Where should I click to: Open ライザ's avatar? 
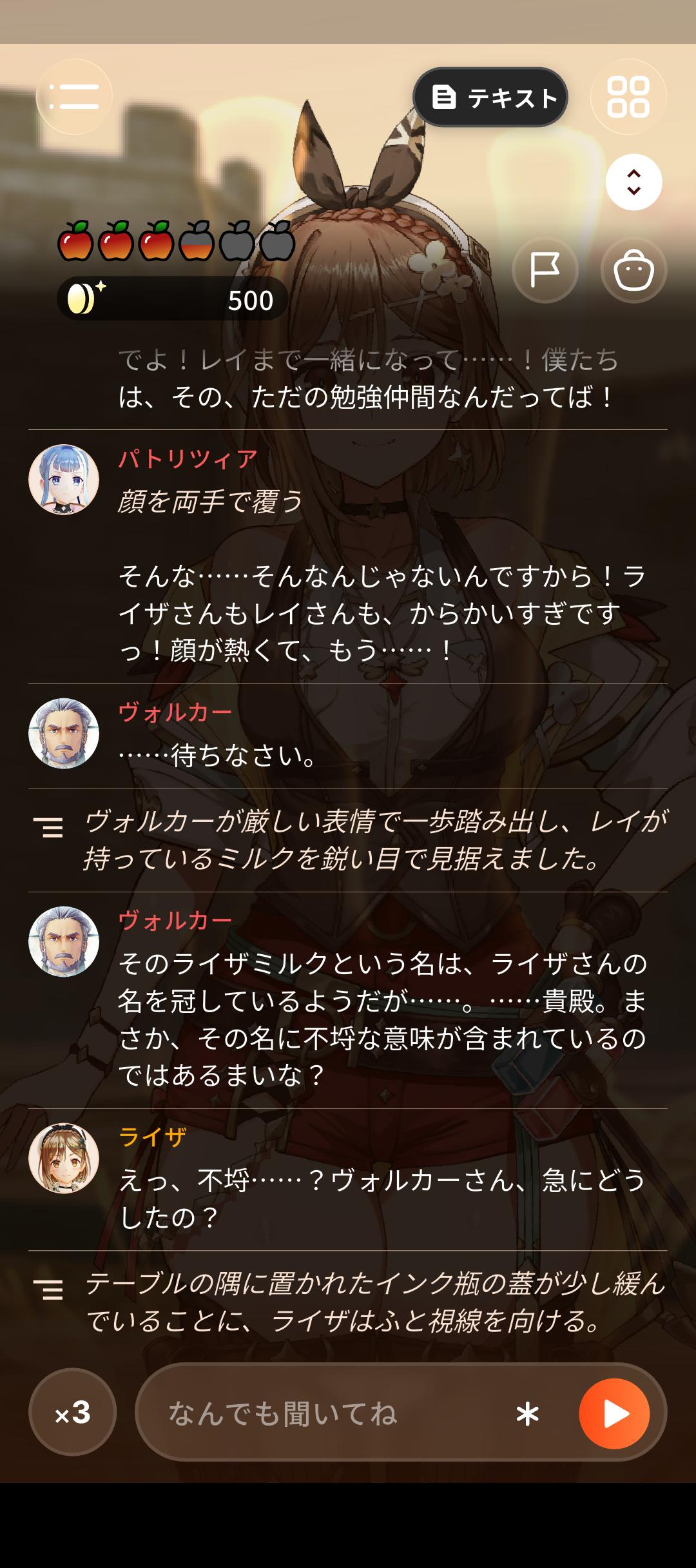click(x=64, y=1158)
